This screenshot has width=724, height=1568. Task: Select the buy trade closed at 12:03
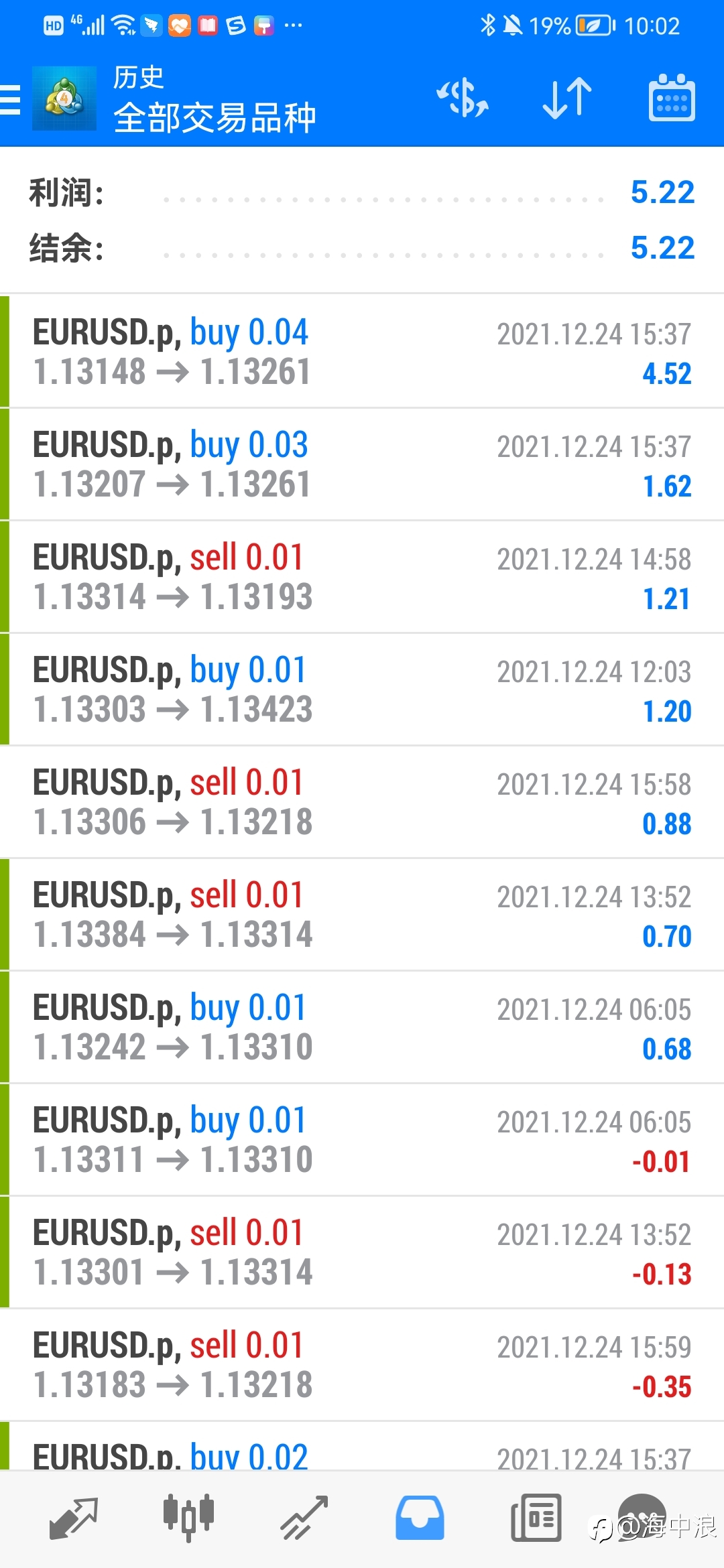(362, 689)
